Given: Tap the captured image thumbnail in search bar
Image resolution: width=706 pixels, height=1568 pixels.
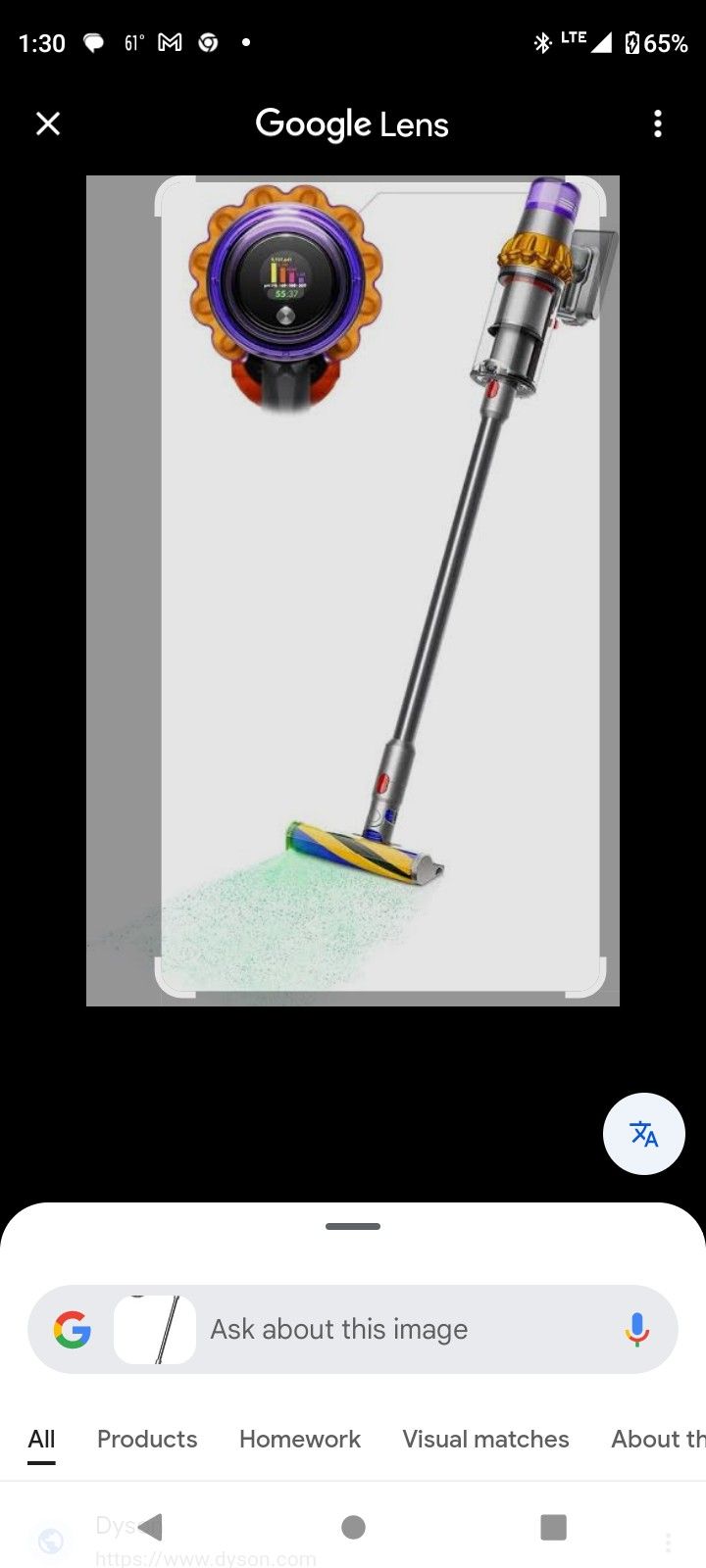Looking at the screenshot, I should [155, 1329].
